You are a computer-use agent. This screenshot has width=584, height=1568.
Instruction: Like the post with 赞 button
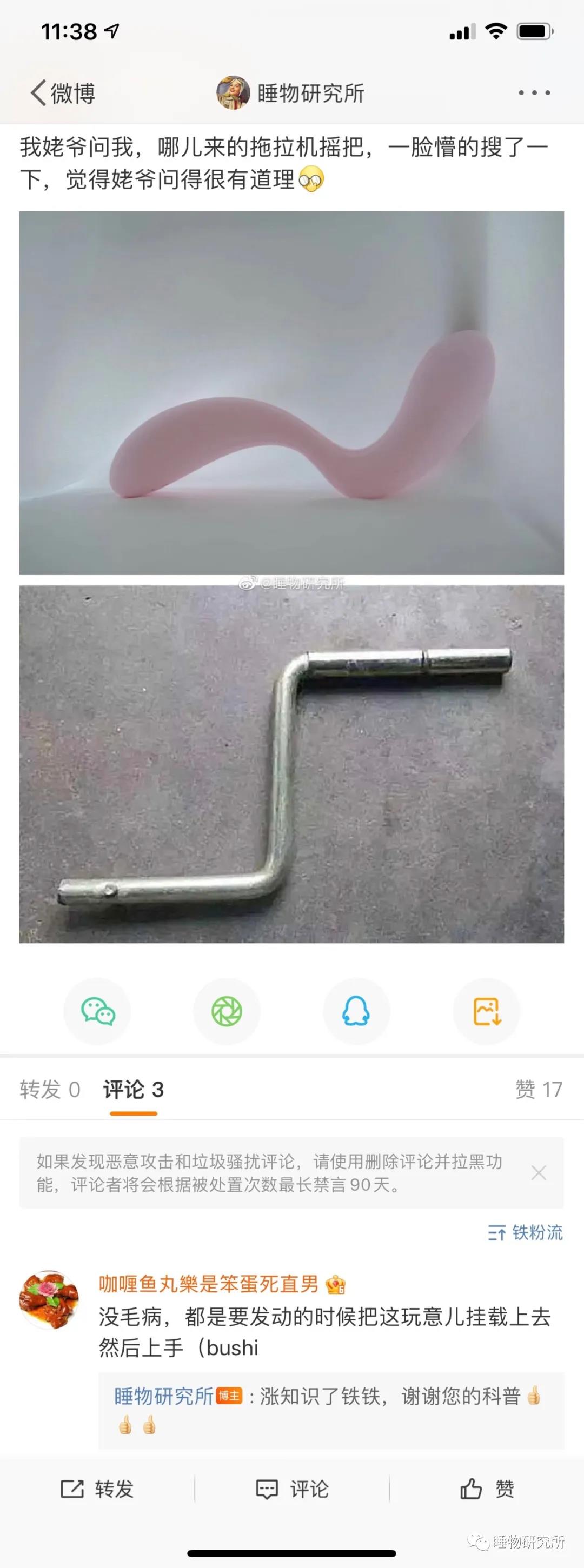coord(487,1490)
